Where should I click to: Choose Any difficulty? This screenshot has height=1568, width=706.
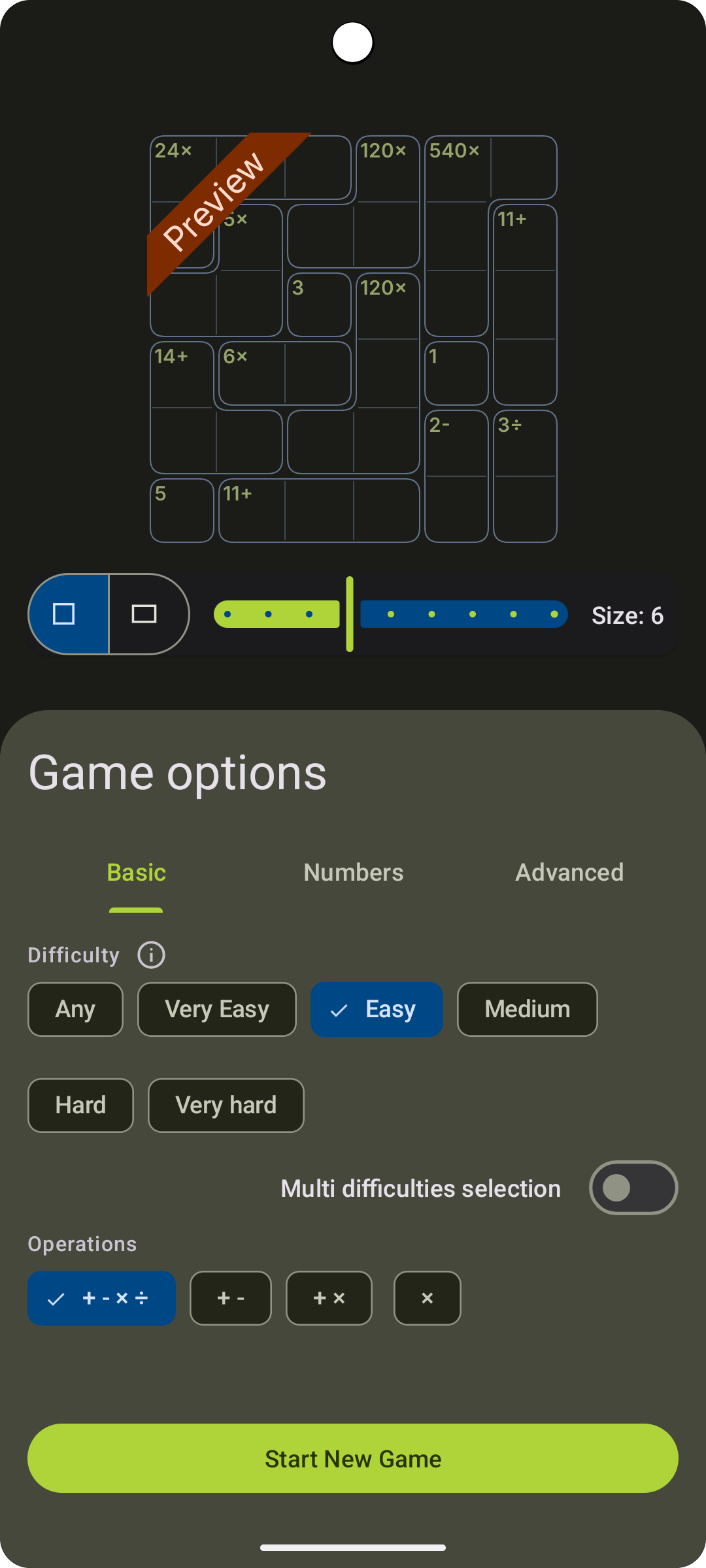click(75, 1009)
